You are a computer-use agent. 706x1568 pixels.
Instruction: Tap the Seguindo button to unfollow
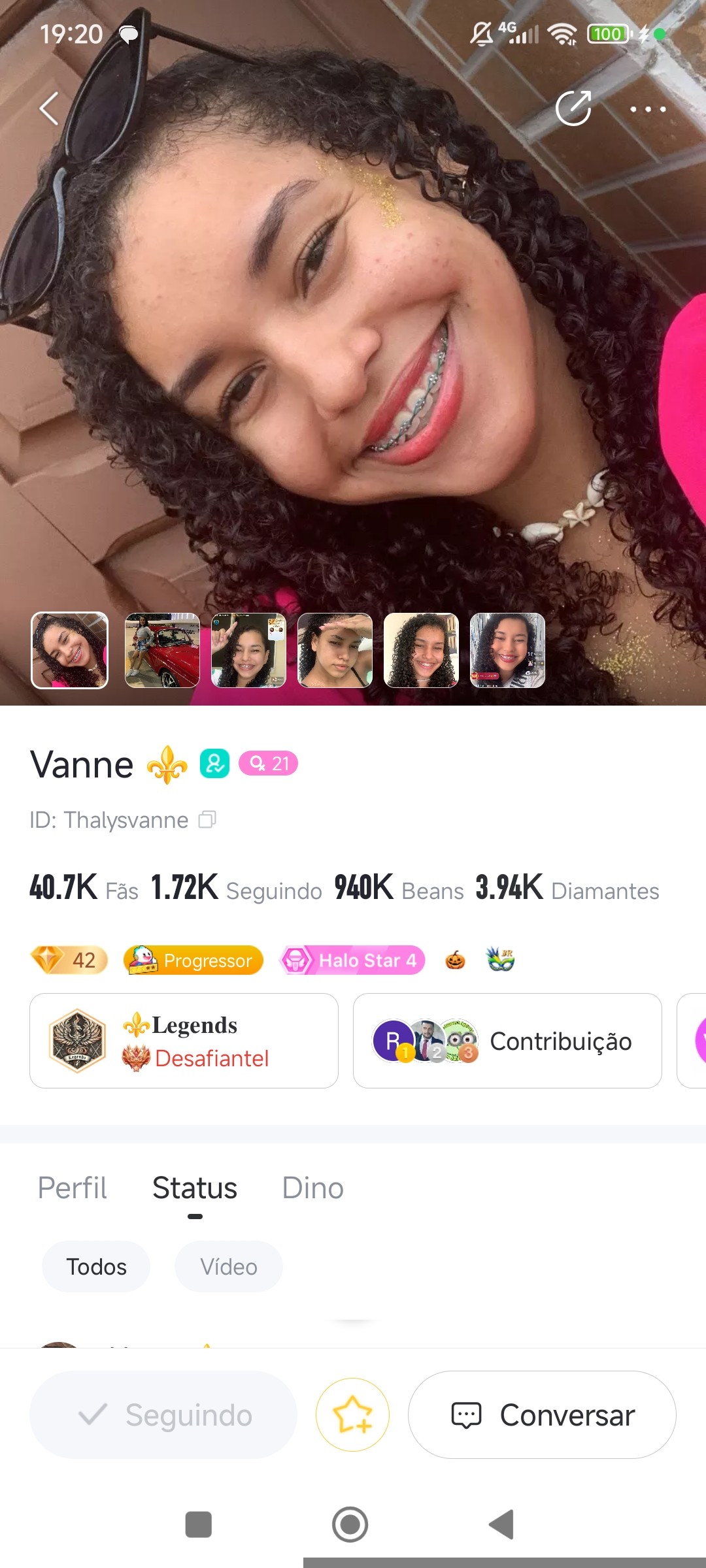pos(163,1415)
